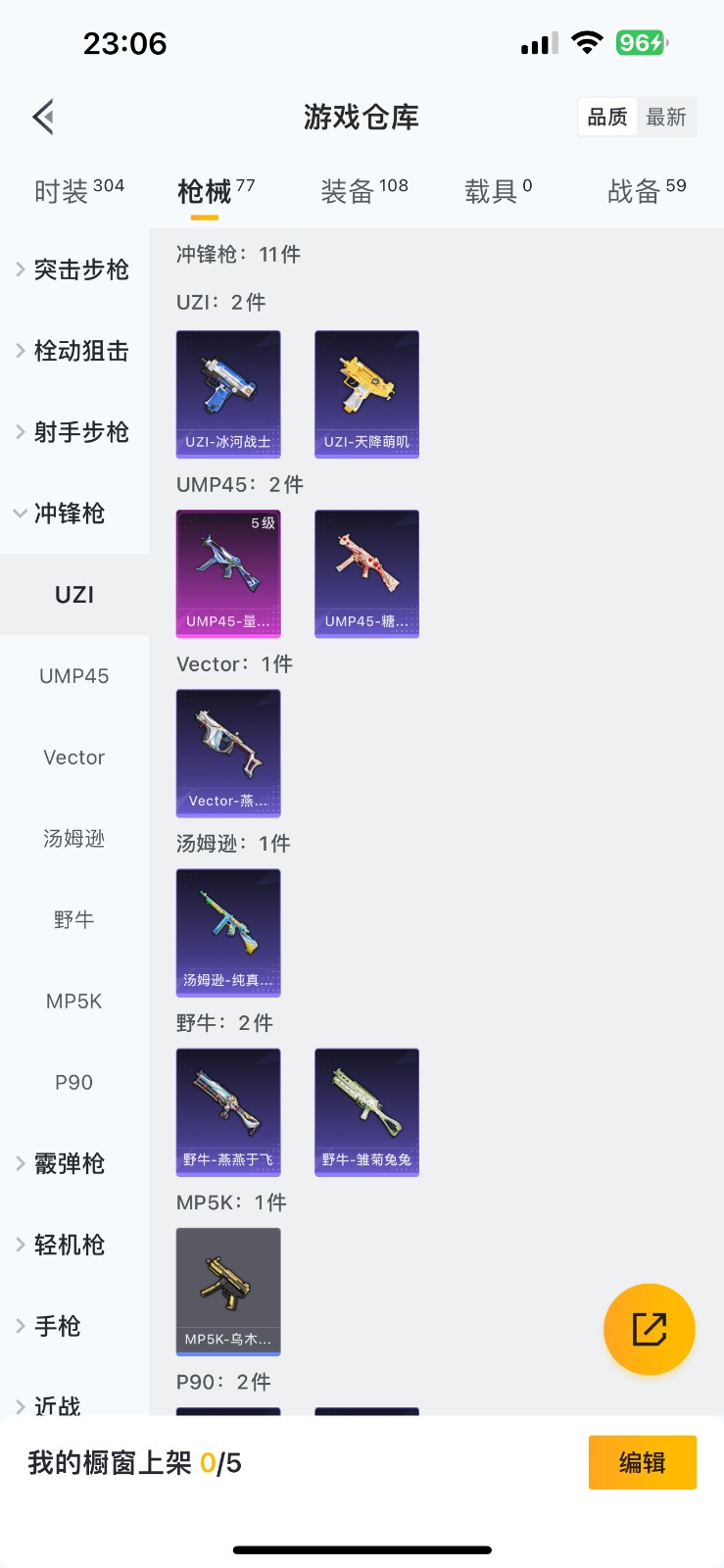Jump to the P90 subcategory
The image size is (724, 1568).
point(74,1083)
